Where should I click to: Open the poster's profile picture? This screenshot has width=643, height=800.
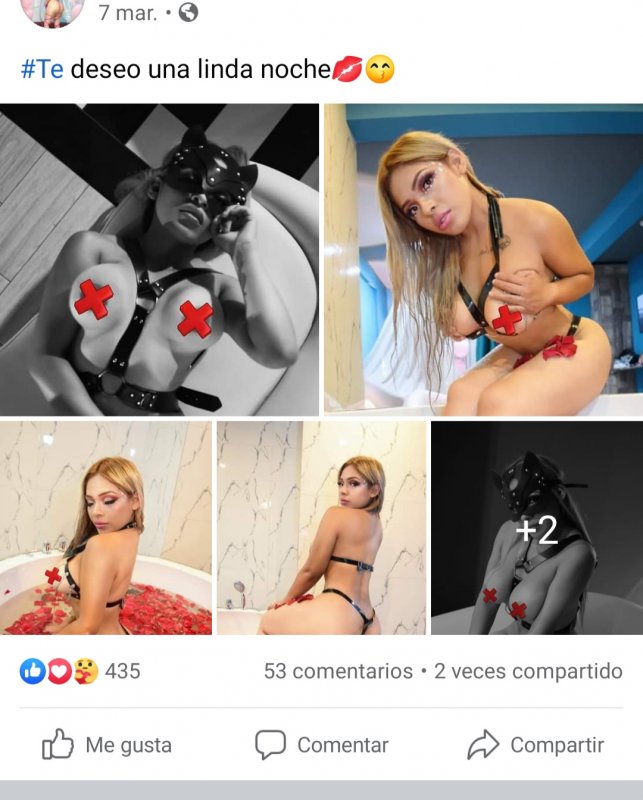tap(50, 12)
